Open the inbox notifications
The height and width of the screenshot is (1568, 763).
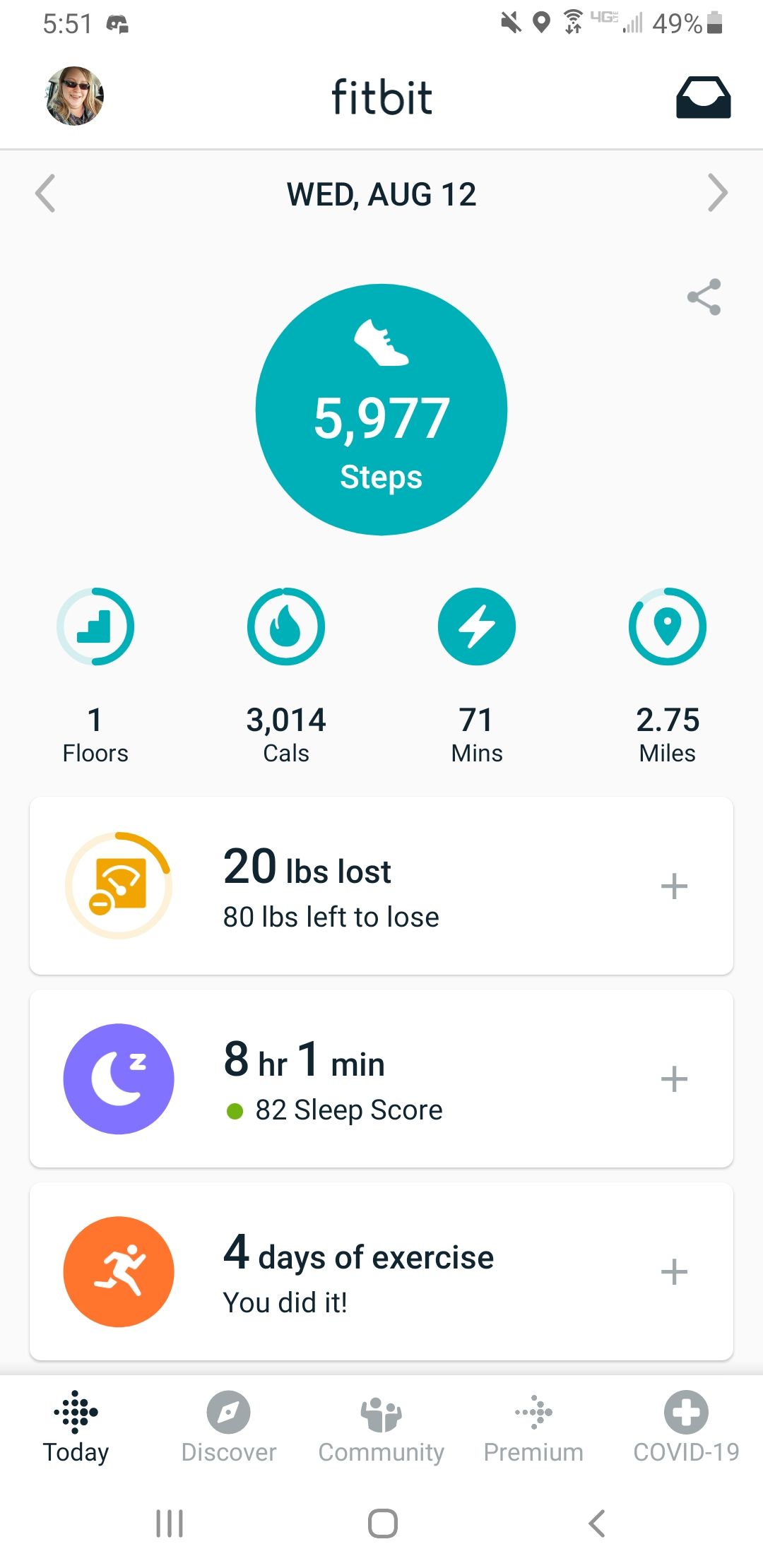point(703,97)
